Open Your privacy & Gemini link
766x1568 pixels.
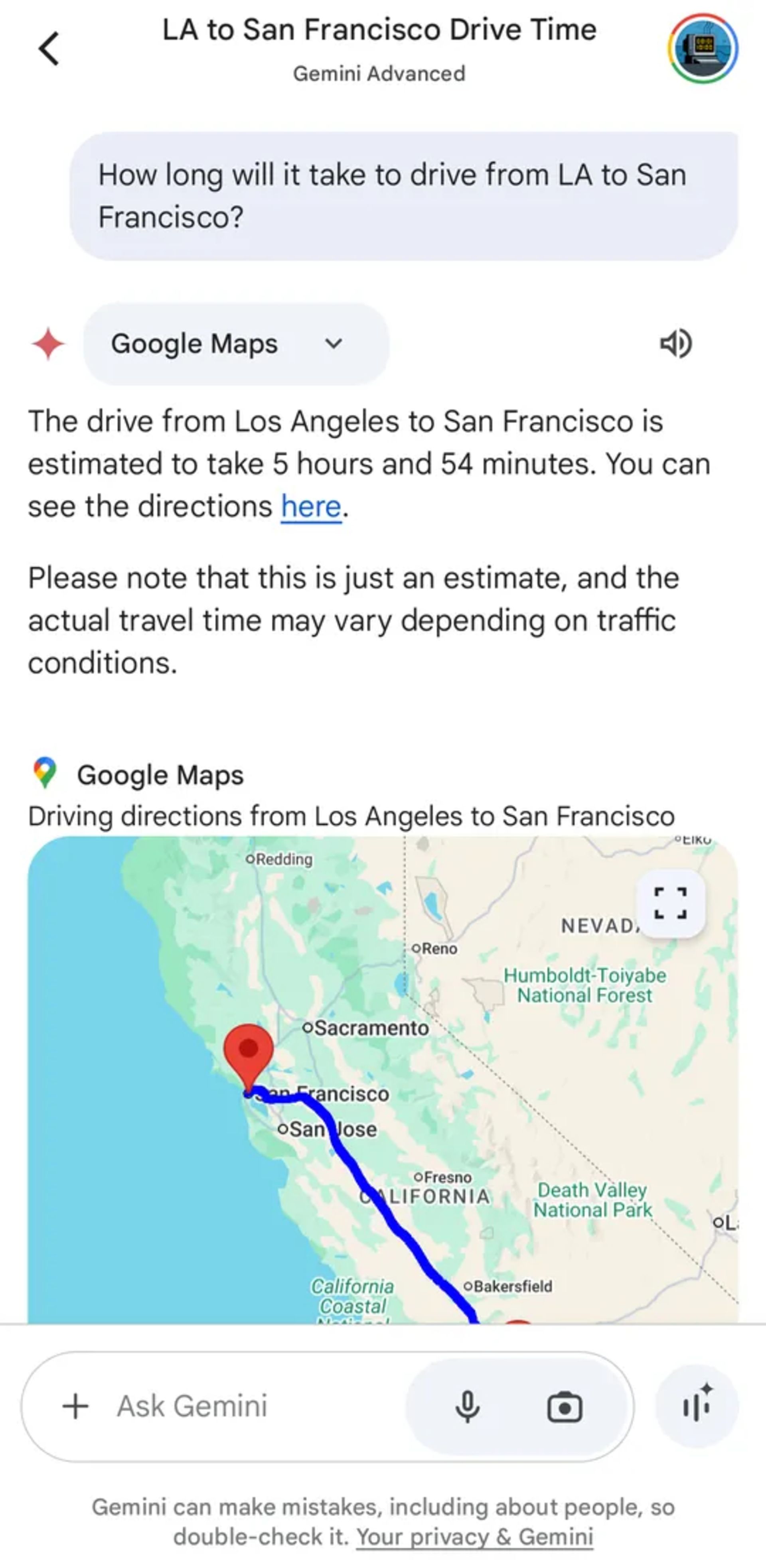pos(474,1537)
